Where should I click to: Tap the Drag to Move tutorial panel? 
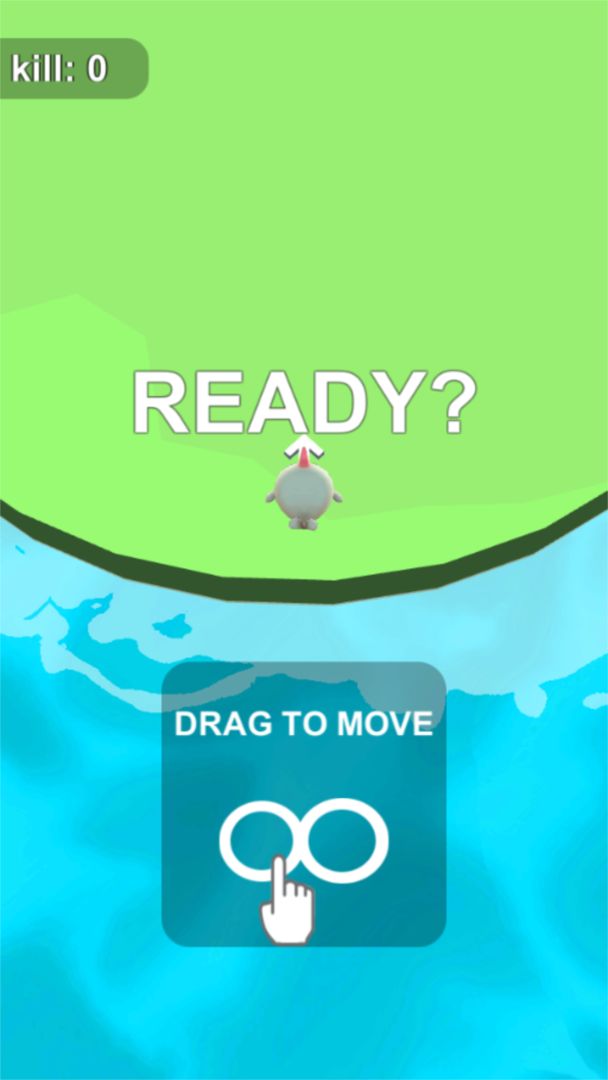tap(304, 803)
